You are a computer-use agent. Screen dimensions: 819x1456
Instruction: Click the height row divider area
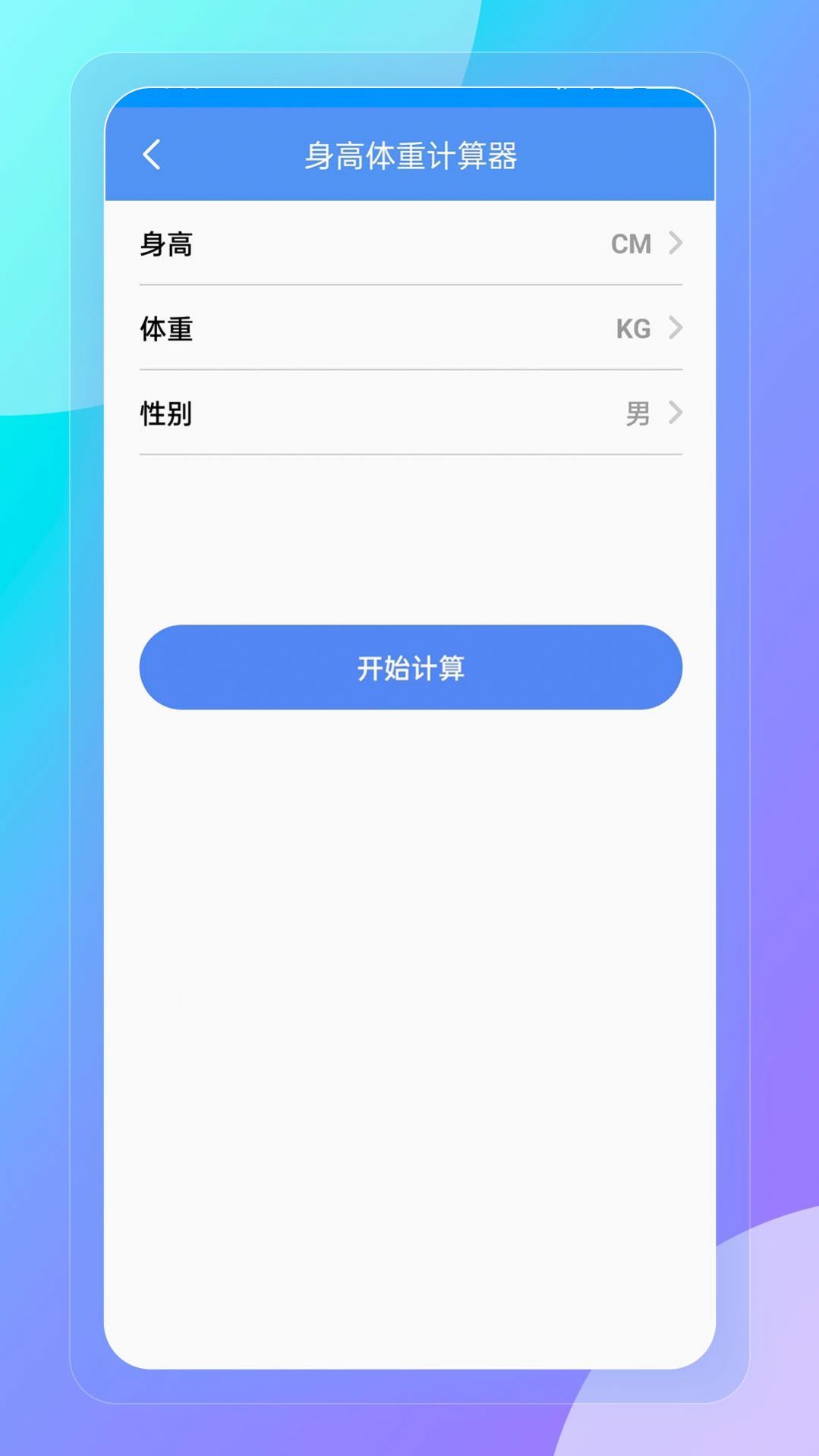[410, 286]
